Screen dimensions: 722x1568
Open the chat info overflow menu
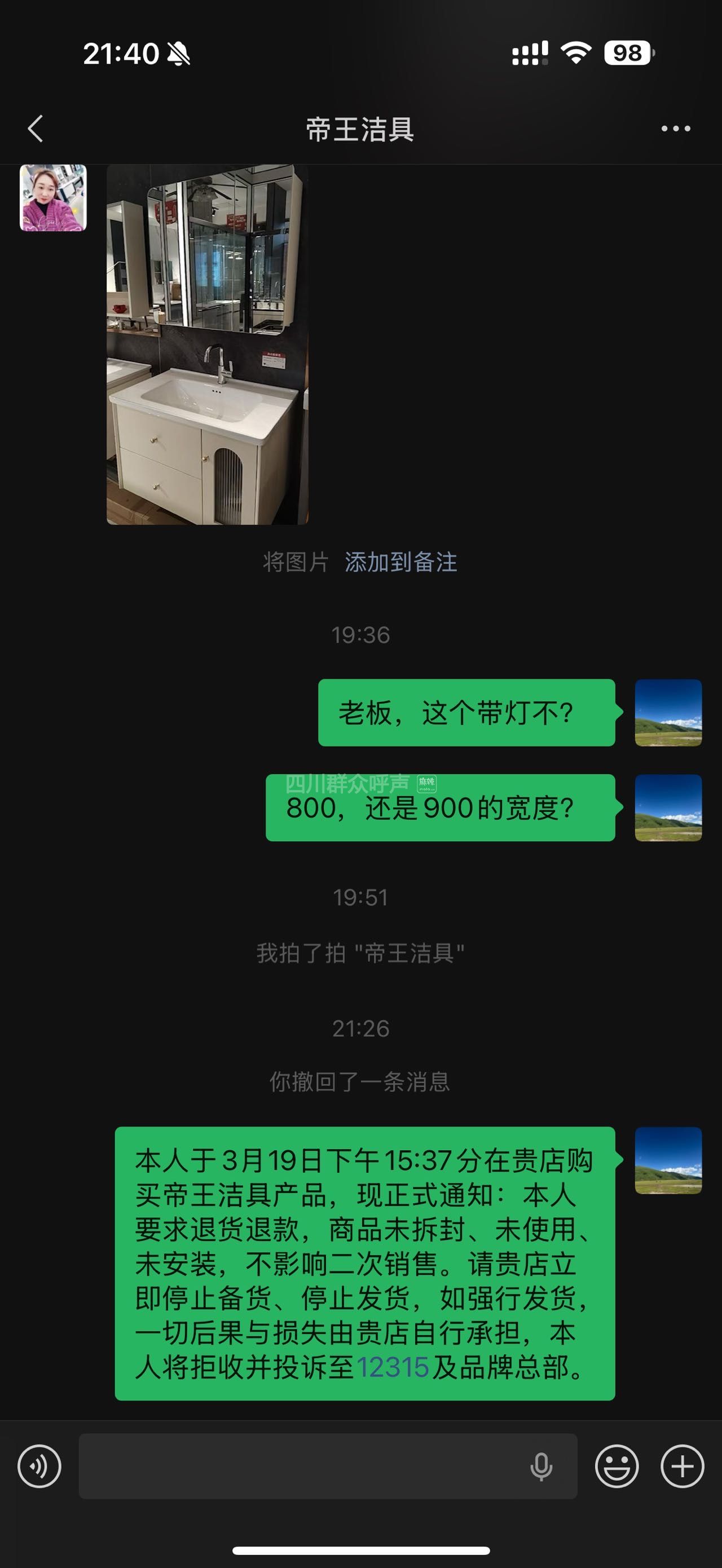676,129
